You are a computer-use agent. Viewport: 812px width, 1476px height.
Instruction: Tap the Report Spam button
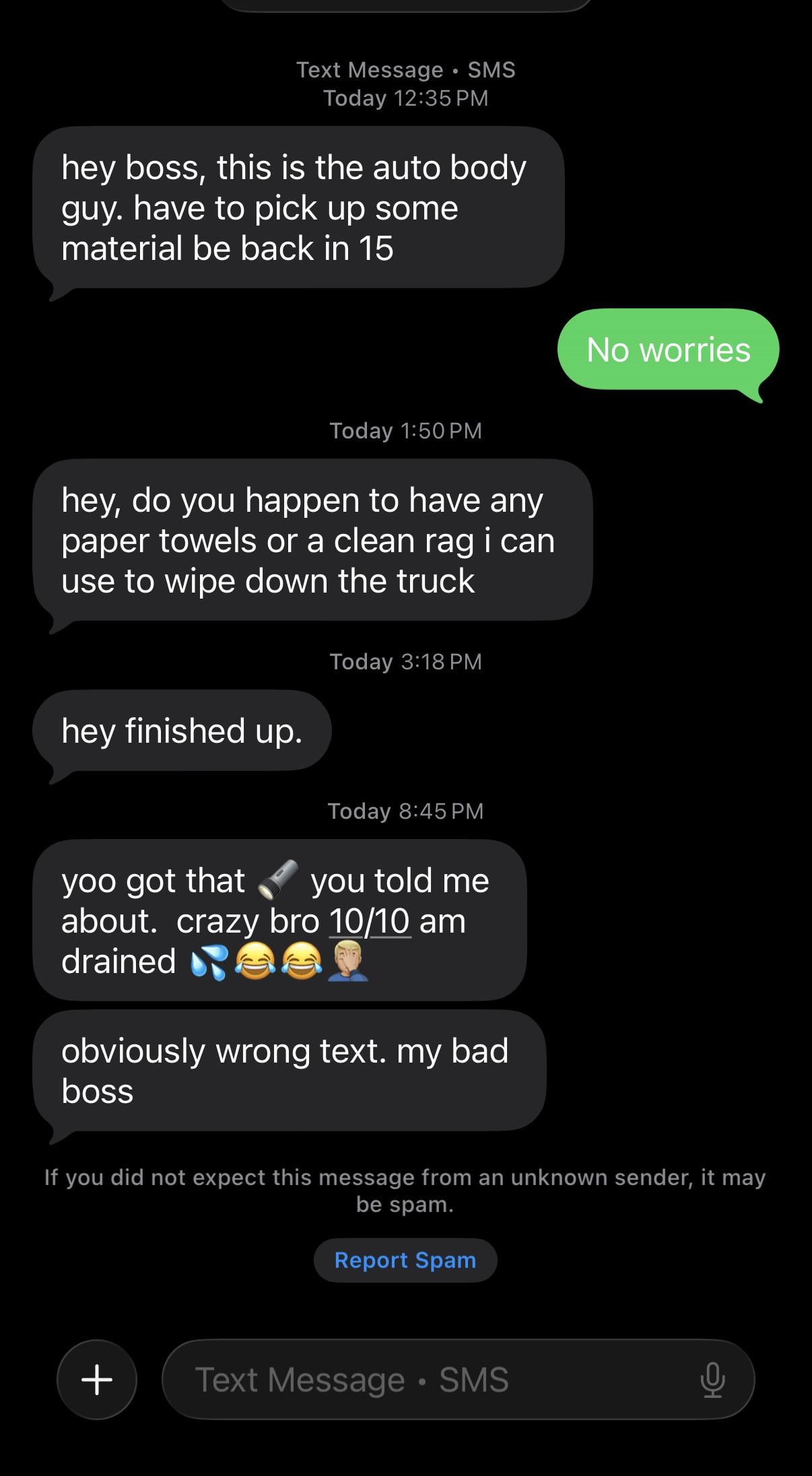[x=405, y=1260]
